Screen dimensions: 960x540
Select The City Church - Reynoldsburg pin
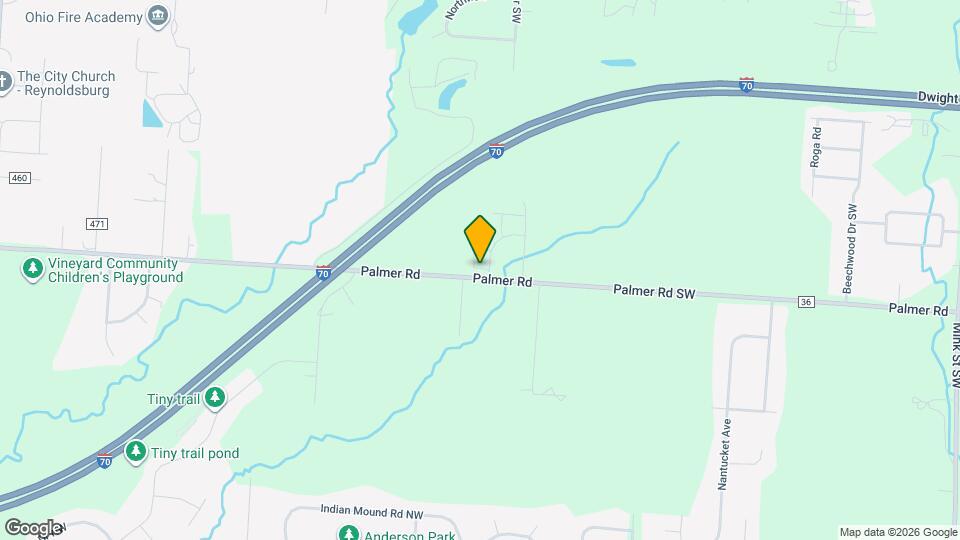pyautogui.click(x=3, y=81)
